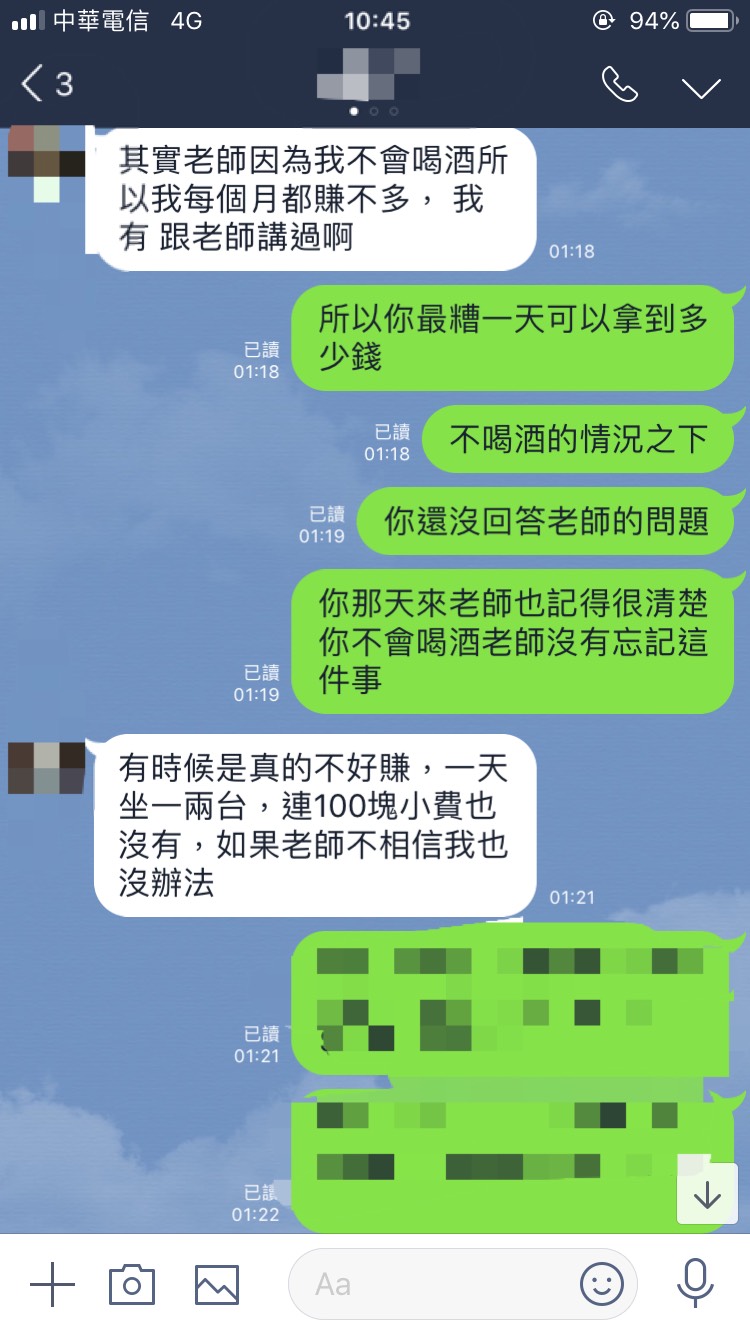Viewport: 750px width, 1334px height.
Task: Start a voice call
Action: 619,85
